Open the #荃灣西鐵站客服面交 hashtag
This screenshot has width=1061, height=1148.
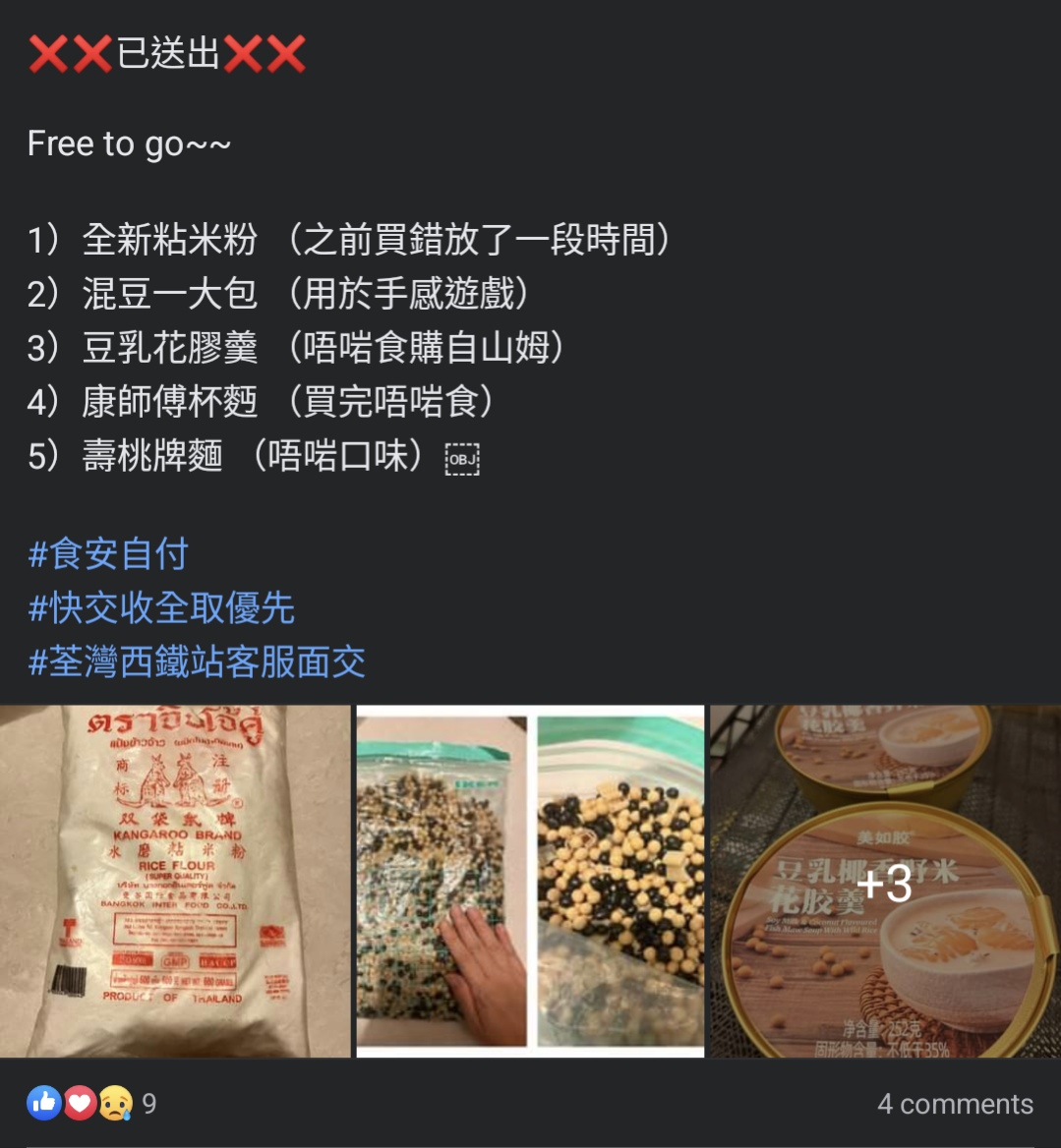(197, 661)
